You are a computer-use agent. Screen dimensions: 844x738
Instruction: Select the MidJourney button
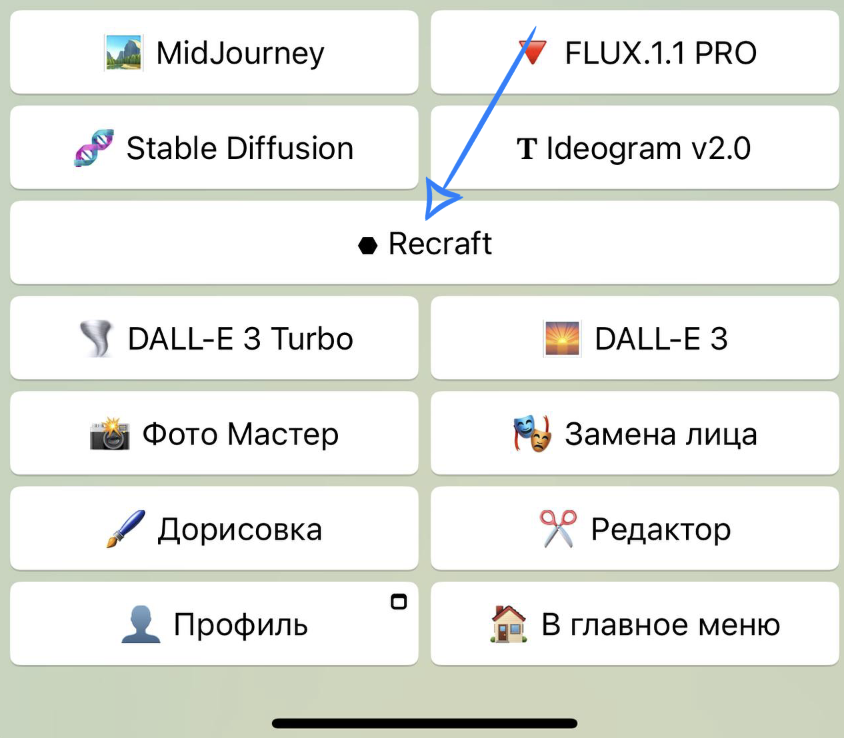[214, 52]
